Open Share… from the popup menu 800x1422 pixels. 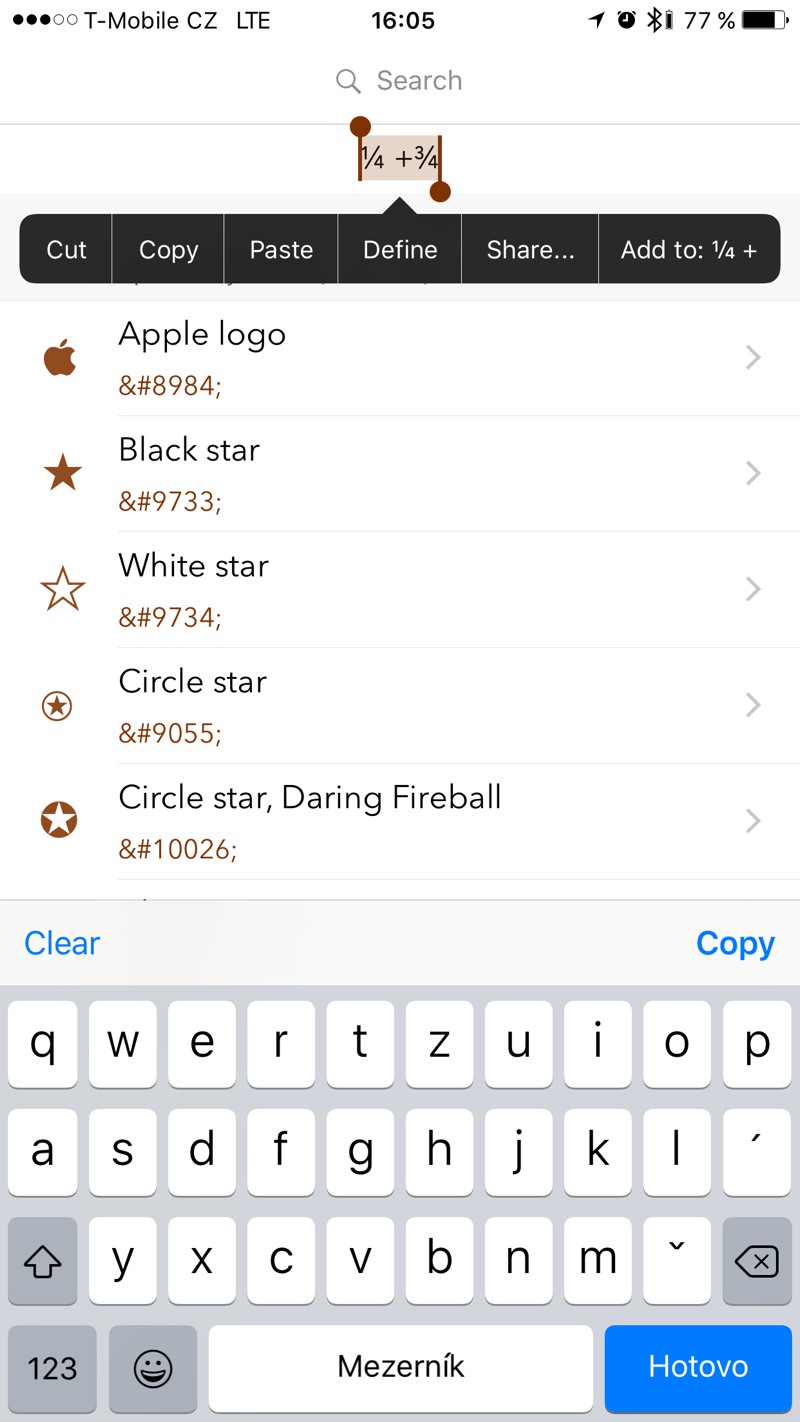(x=530, y=250)
